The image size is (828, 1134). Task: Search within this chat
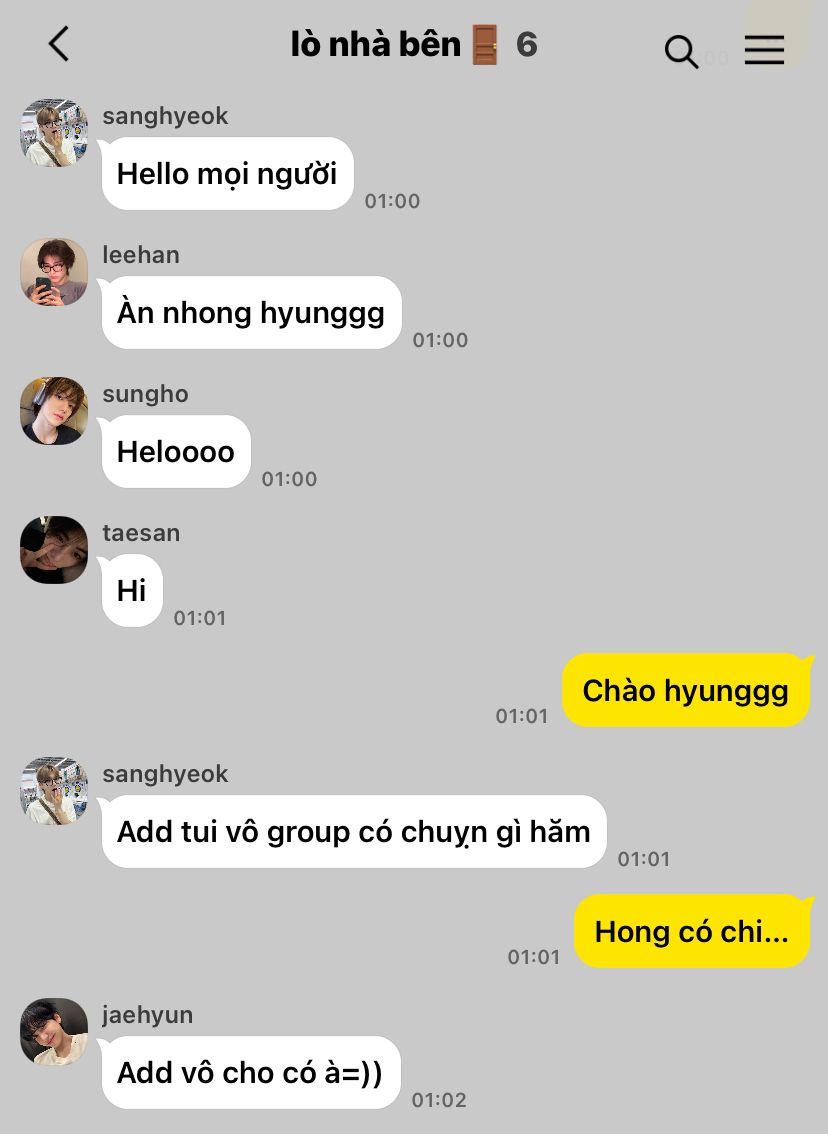[x=681, y=51]
